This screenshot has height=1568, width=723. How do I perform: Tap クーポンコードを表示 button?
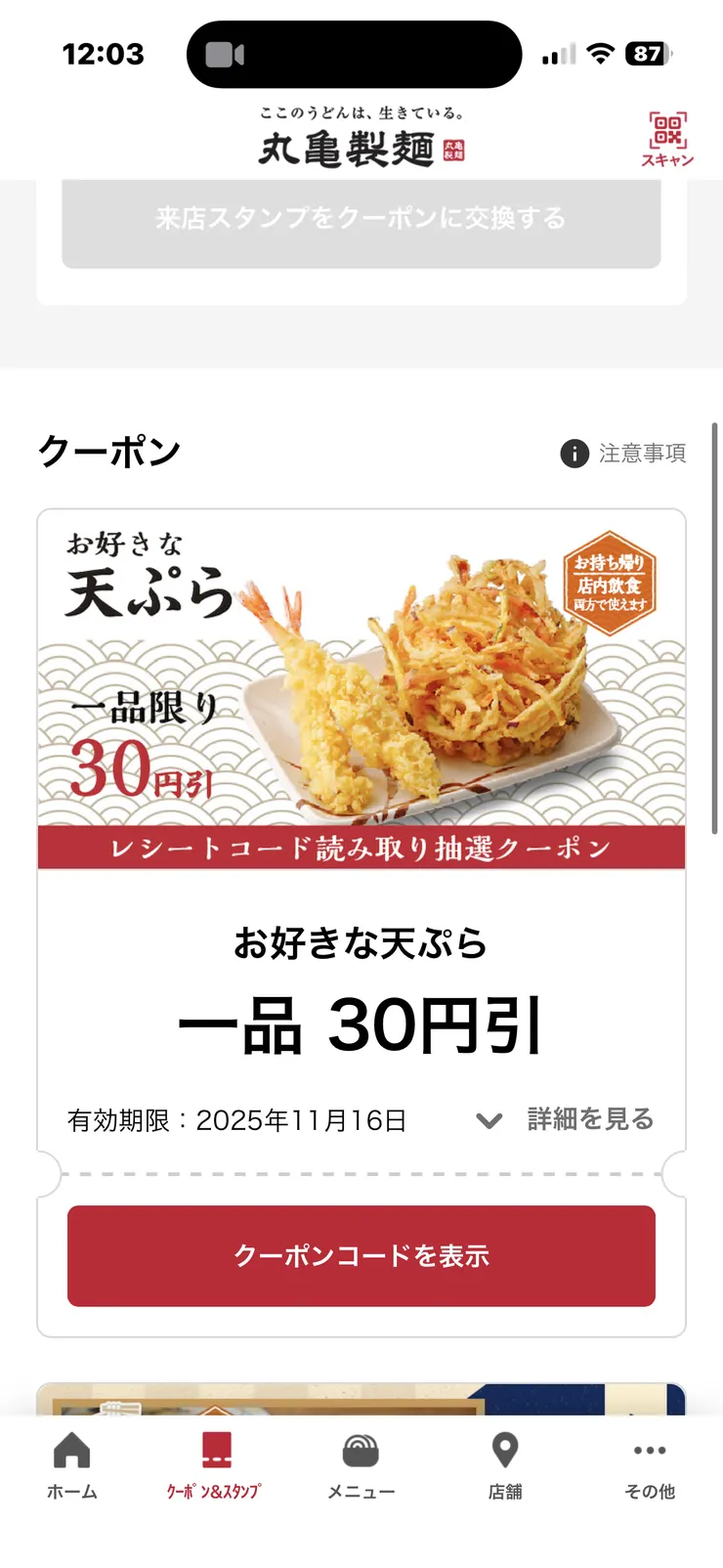pyautogui.click(x=361, y=1257)
